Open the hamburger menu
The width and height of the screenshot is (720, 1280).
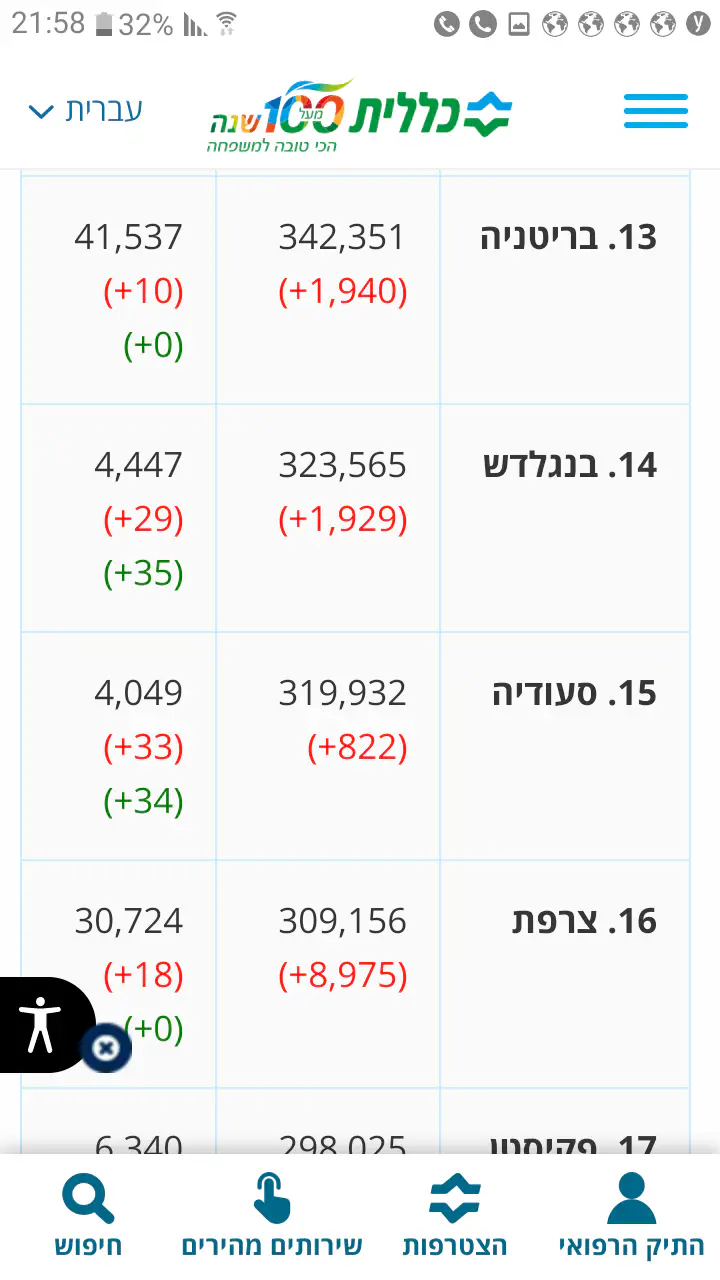click(655, 111)
